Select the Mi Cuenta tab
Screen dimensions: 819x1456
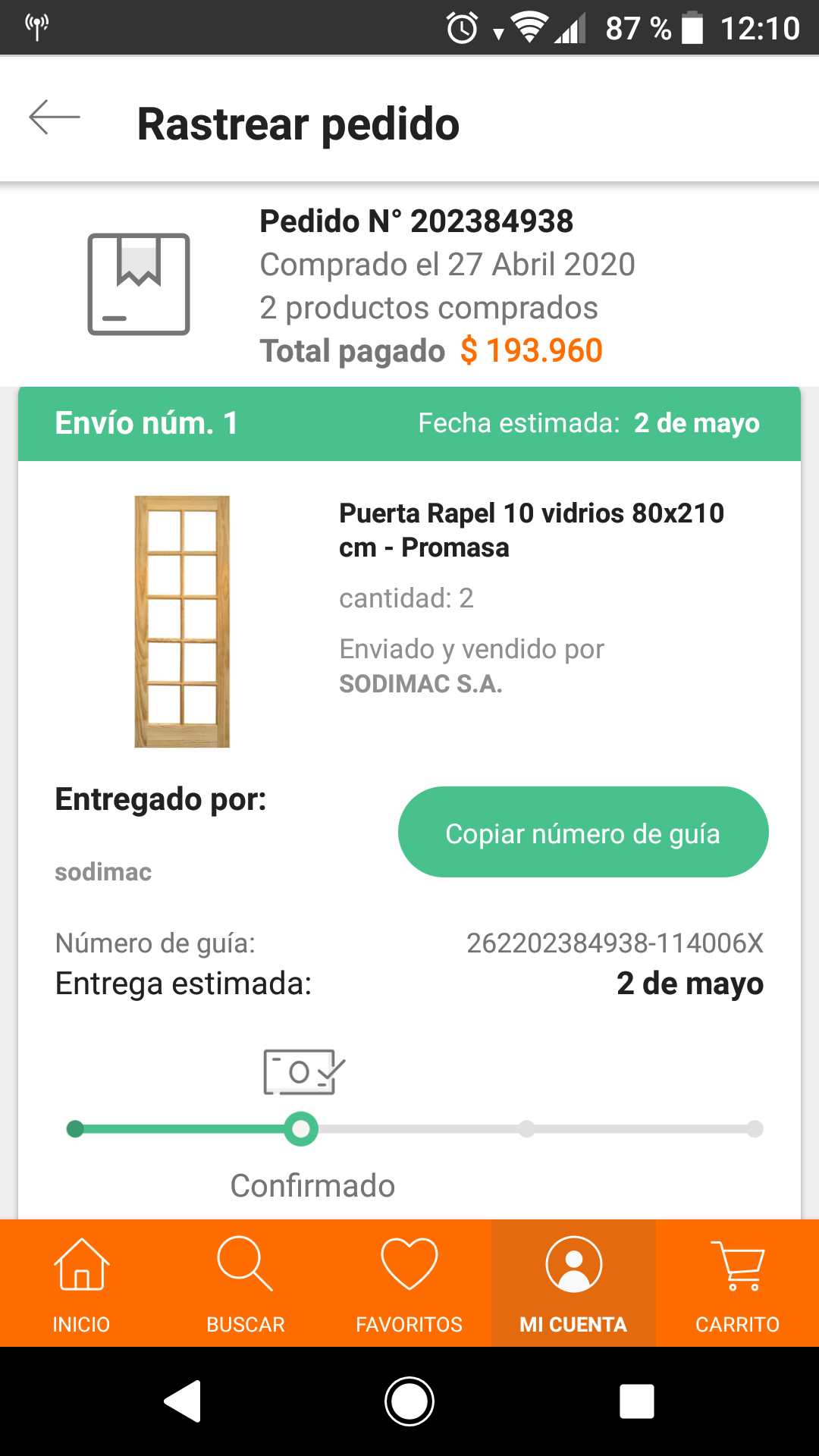pyautogui.click(x=573, y=1283)
